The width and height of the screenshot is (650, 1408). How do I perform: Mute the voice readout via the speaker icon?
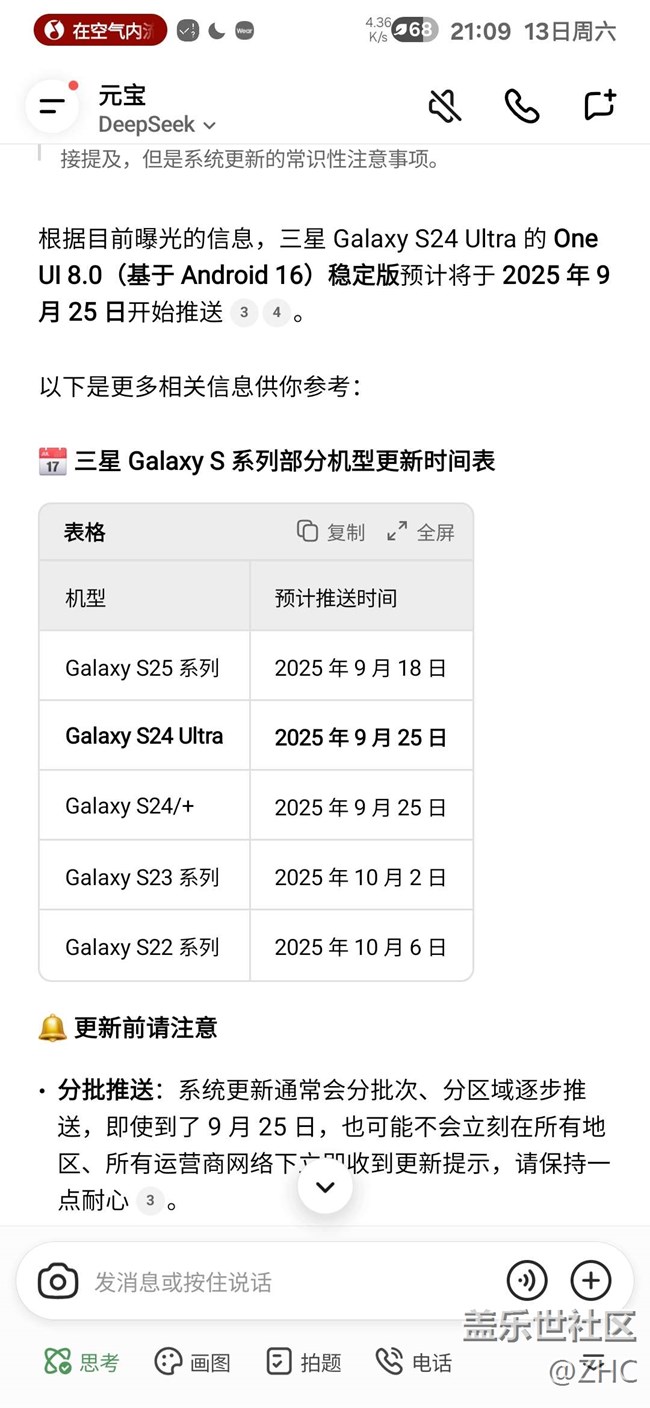pos(445,106)
